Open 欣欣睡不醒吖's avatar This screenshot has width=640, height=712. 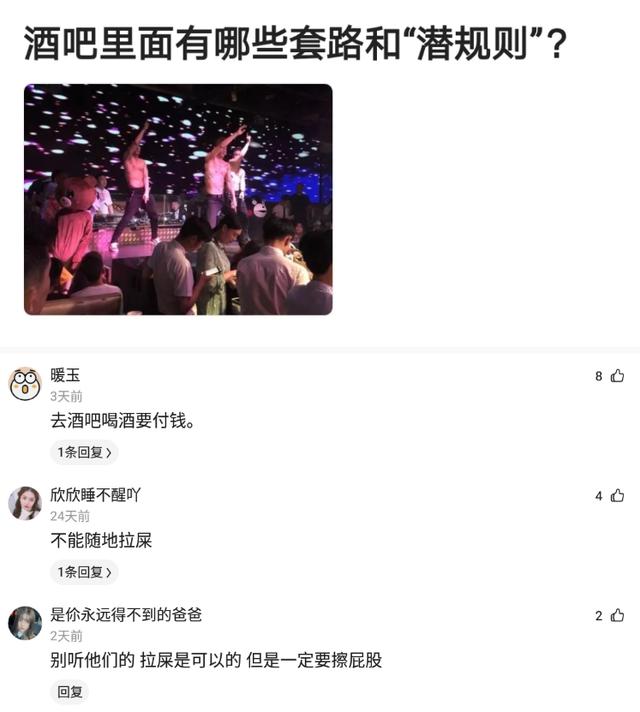coord(25,503)
